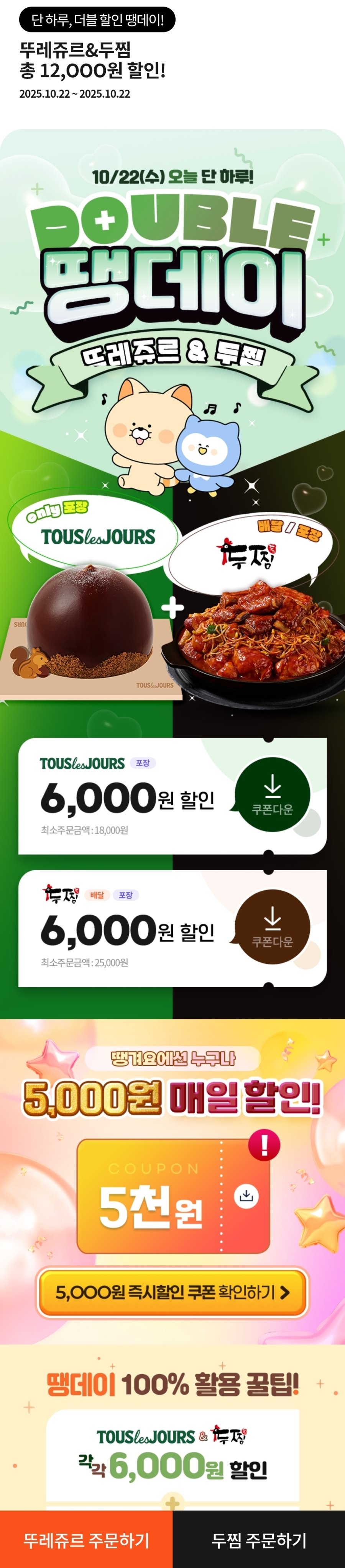Select 두찜 주문하기 button
This screenshot has height=1568, width=345.
pos(258,1540)
